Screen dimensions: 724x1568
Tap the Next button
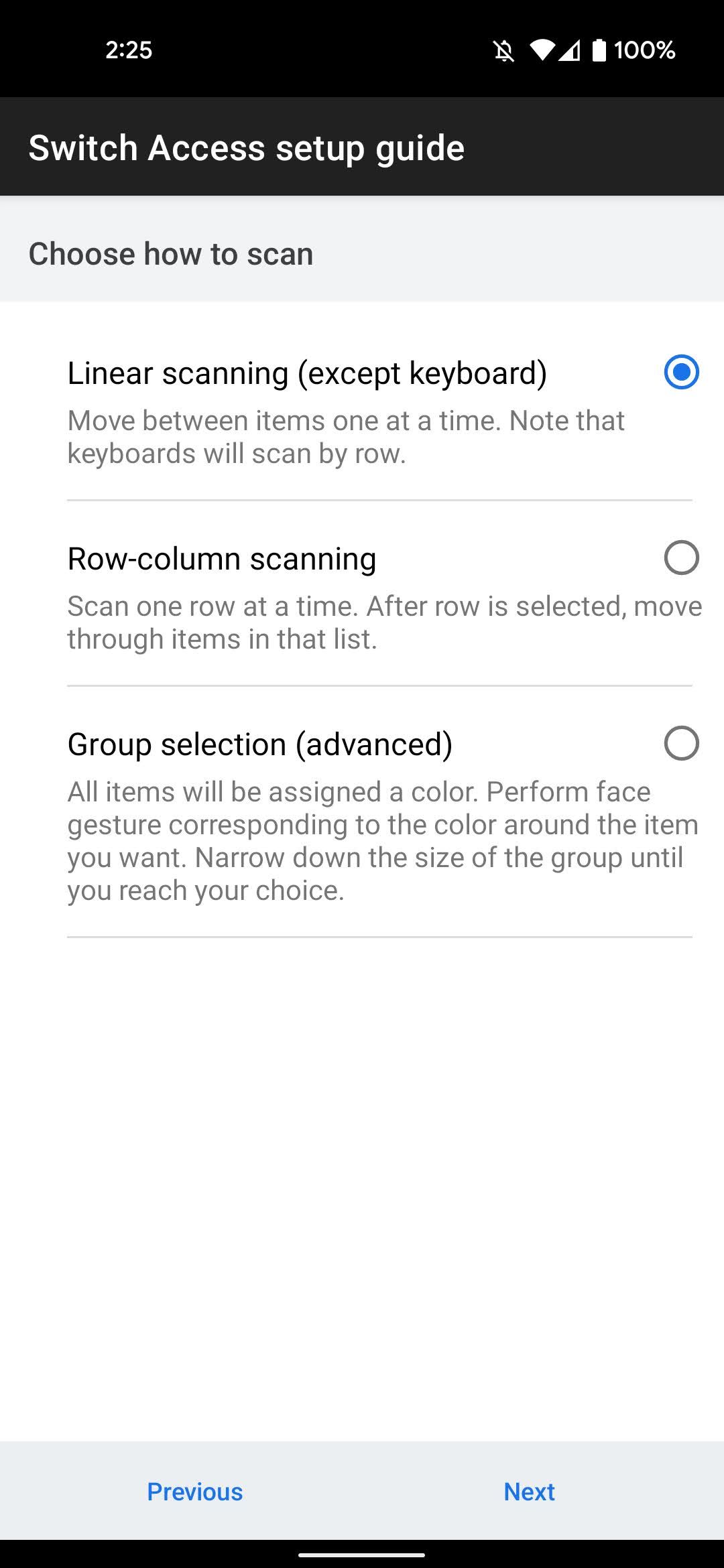pyautogui.click(x=530, y=1492)
